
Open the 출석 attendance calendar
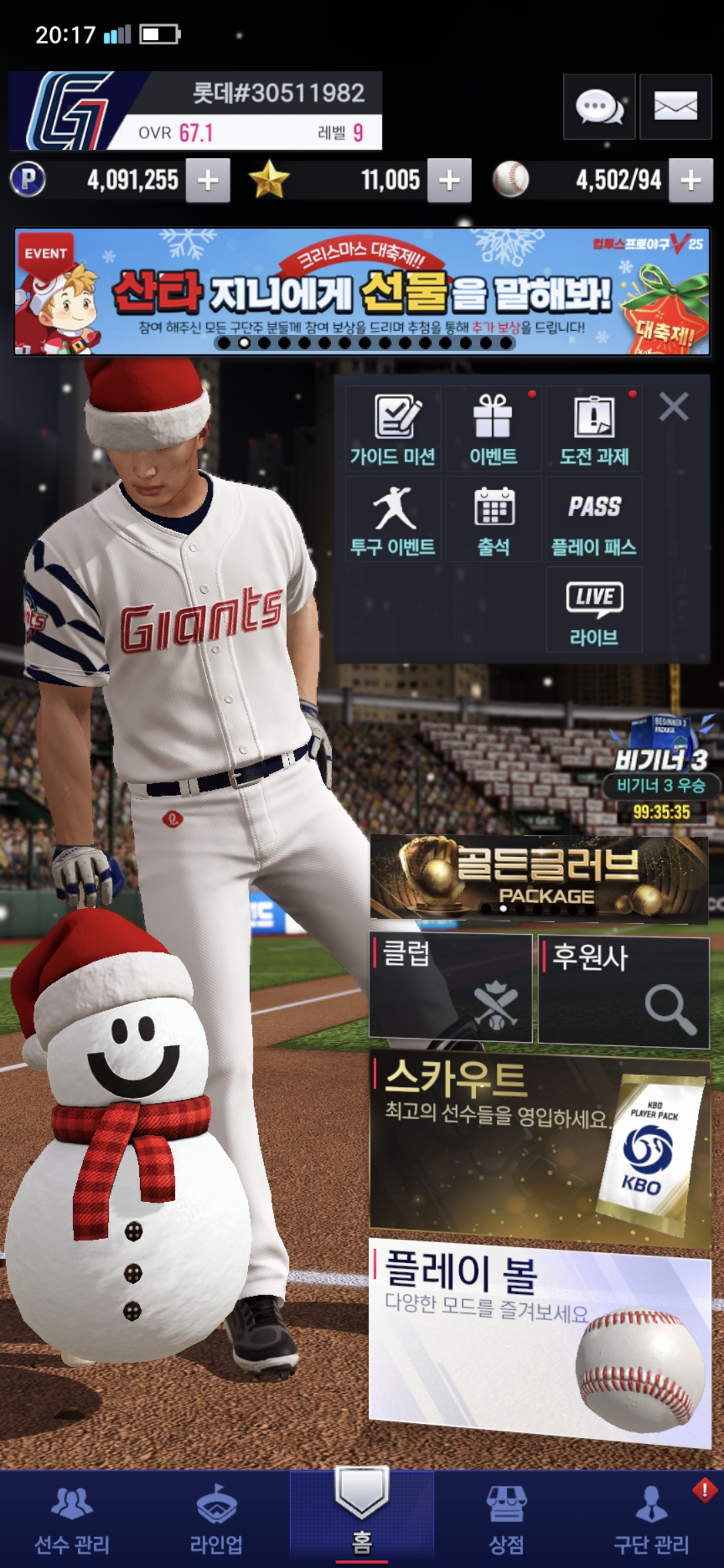493,521
